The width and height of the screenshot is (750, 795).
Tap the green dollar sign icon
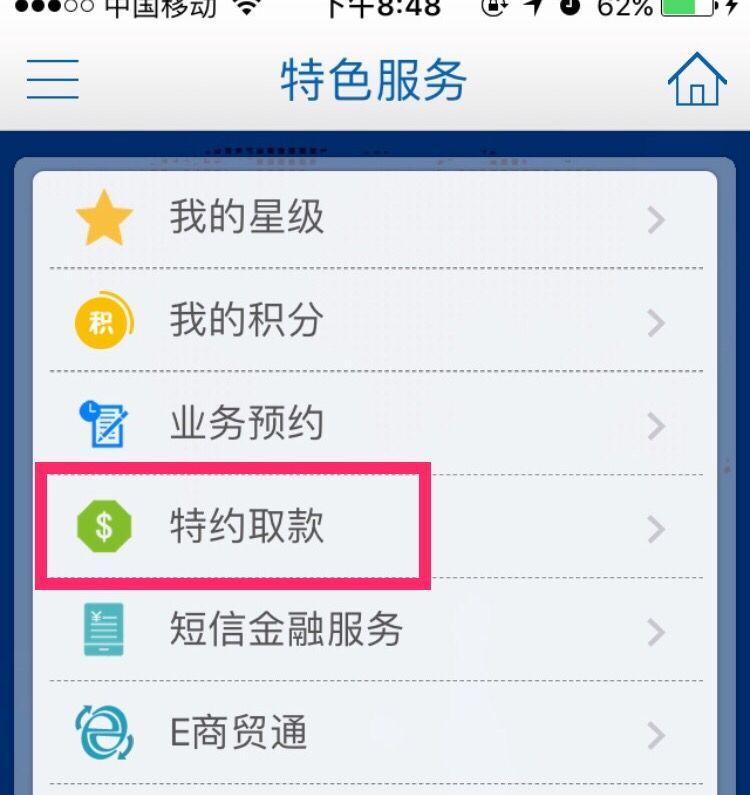click(x=101, y=528)
